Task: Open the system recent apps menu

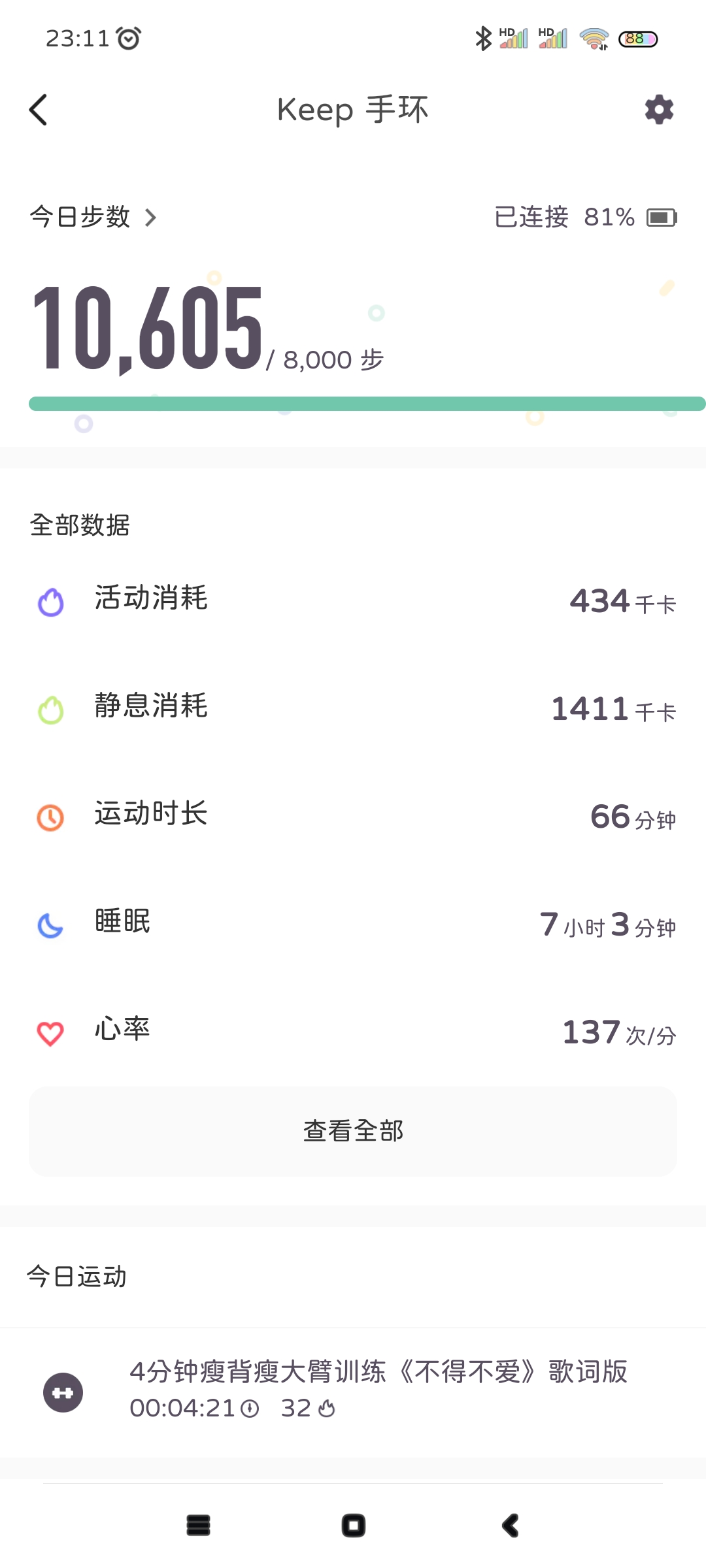Action: click(198, 1526)
